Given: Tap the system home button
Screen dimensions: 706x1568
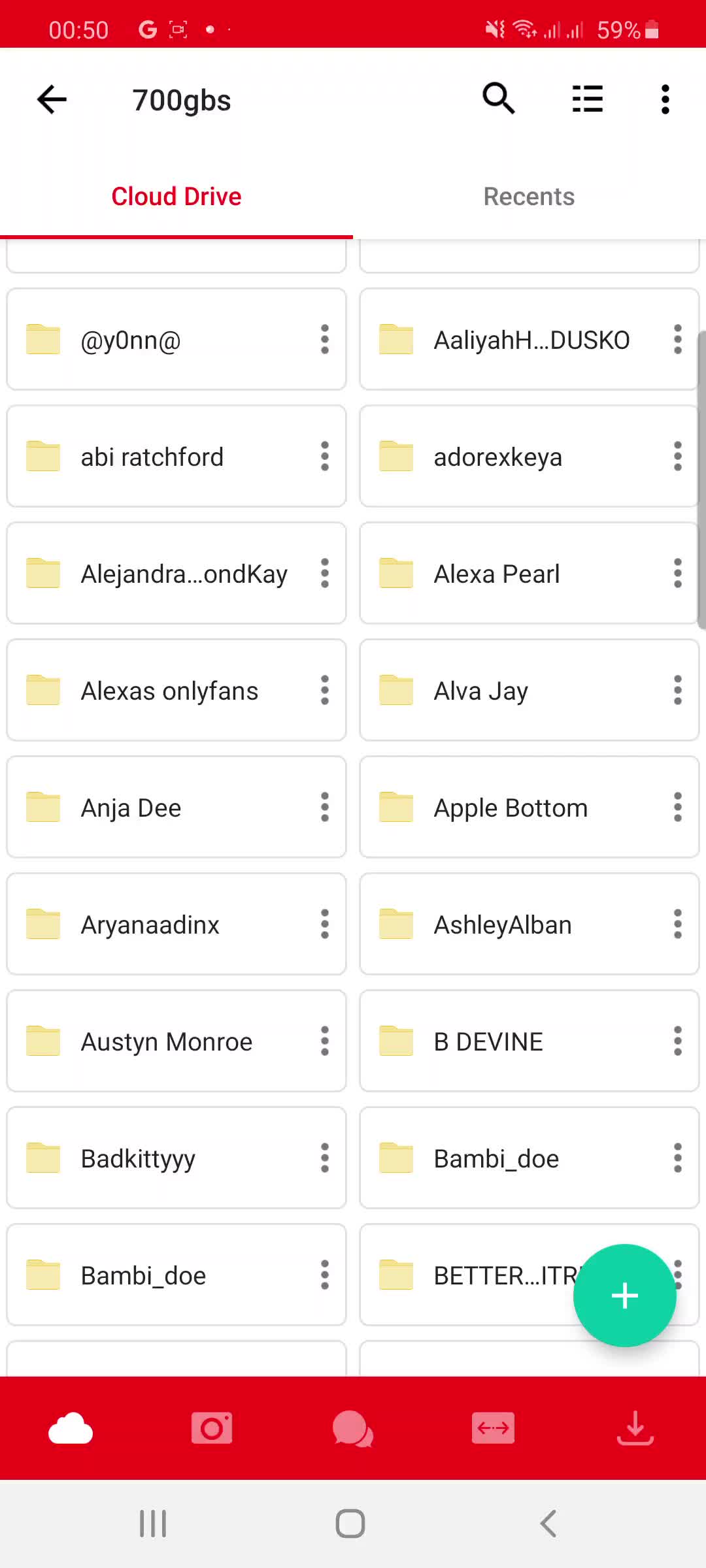Looking at the screenshot, I should coord(350,1524).
